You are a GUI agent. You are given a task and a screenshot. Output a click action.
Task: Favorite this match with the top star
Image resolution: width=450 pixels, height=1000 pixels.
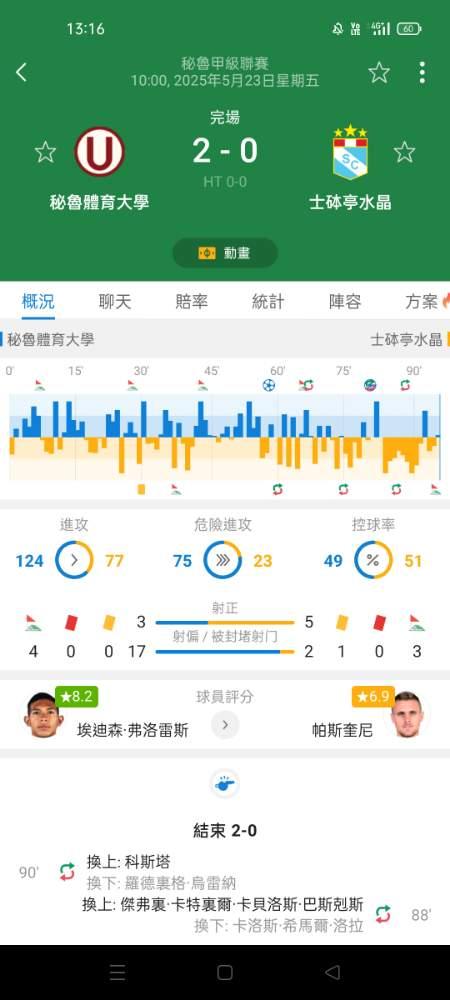(379, 73)
